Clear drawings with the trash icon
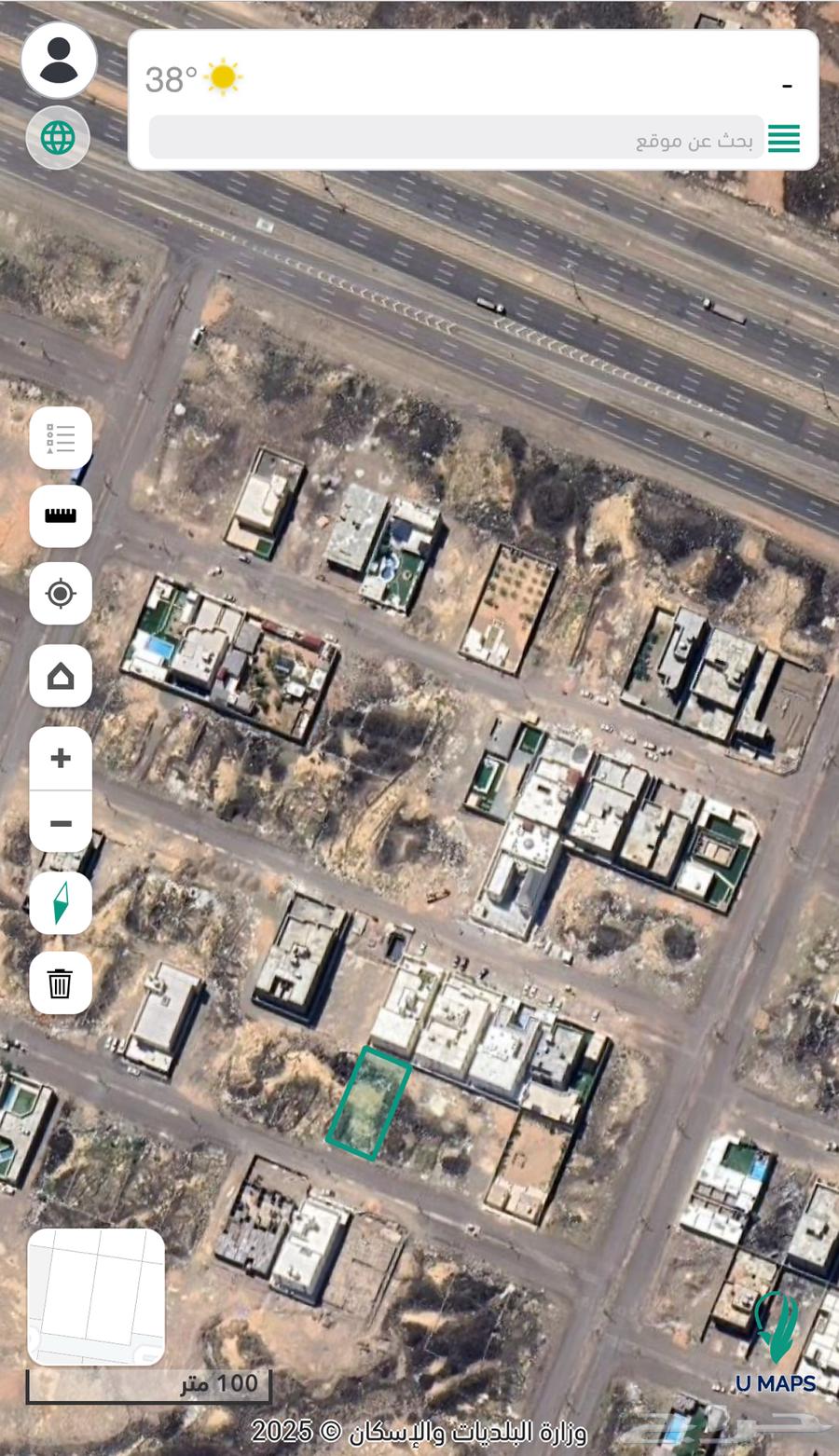This screenshot has height=1456, width=839. tap(61, 982)
